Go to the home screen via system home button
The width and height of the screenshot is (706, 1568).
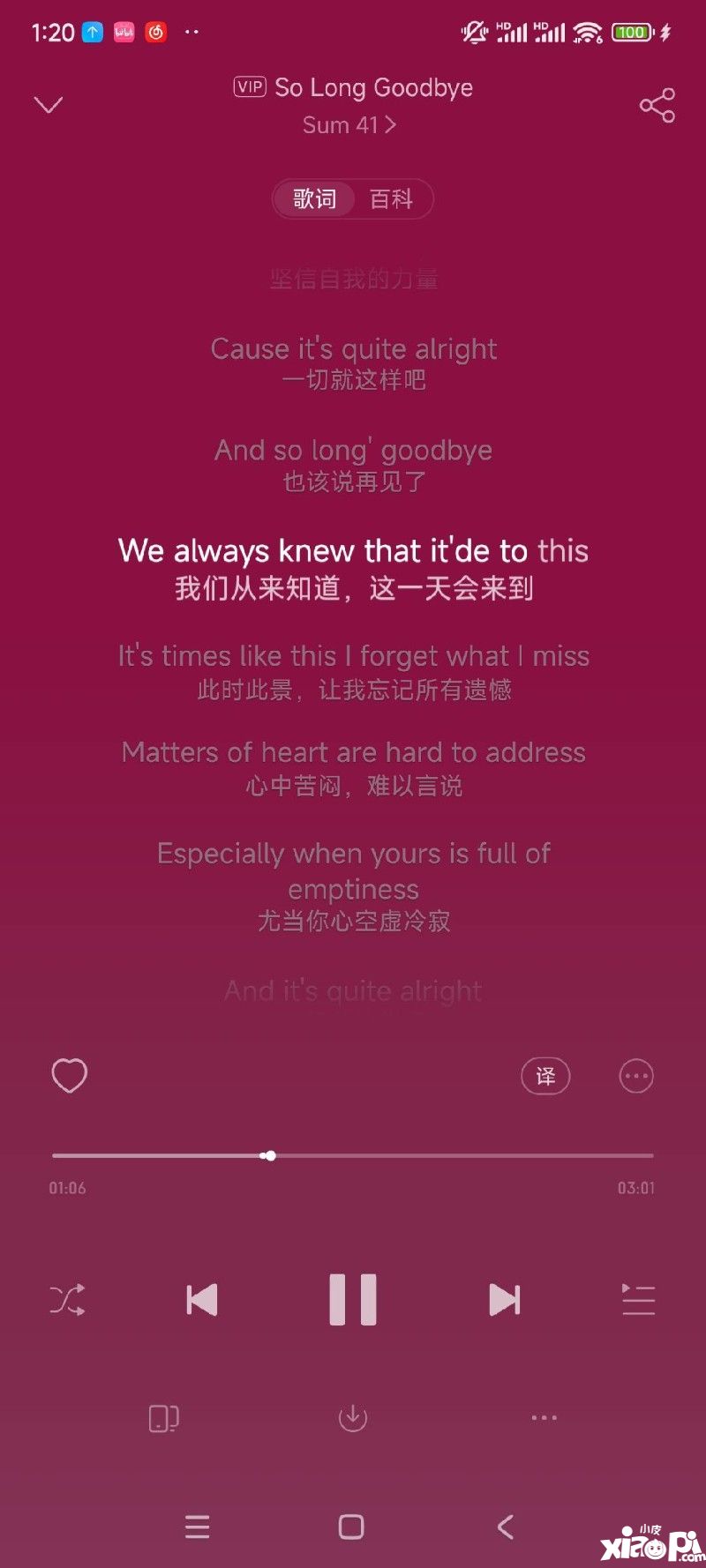point(351,1527)
